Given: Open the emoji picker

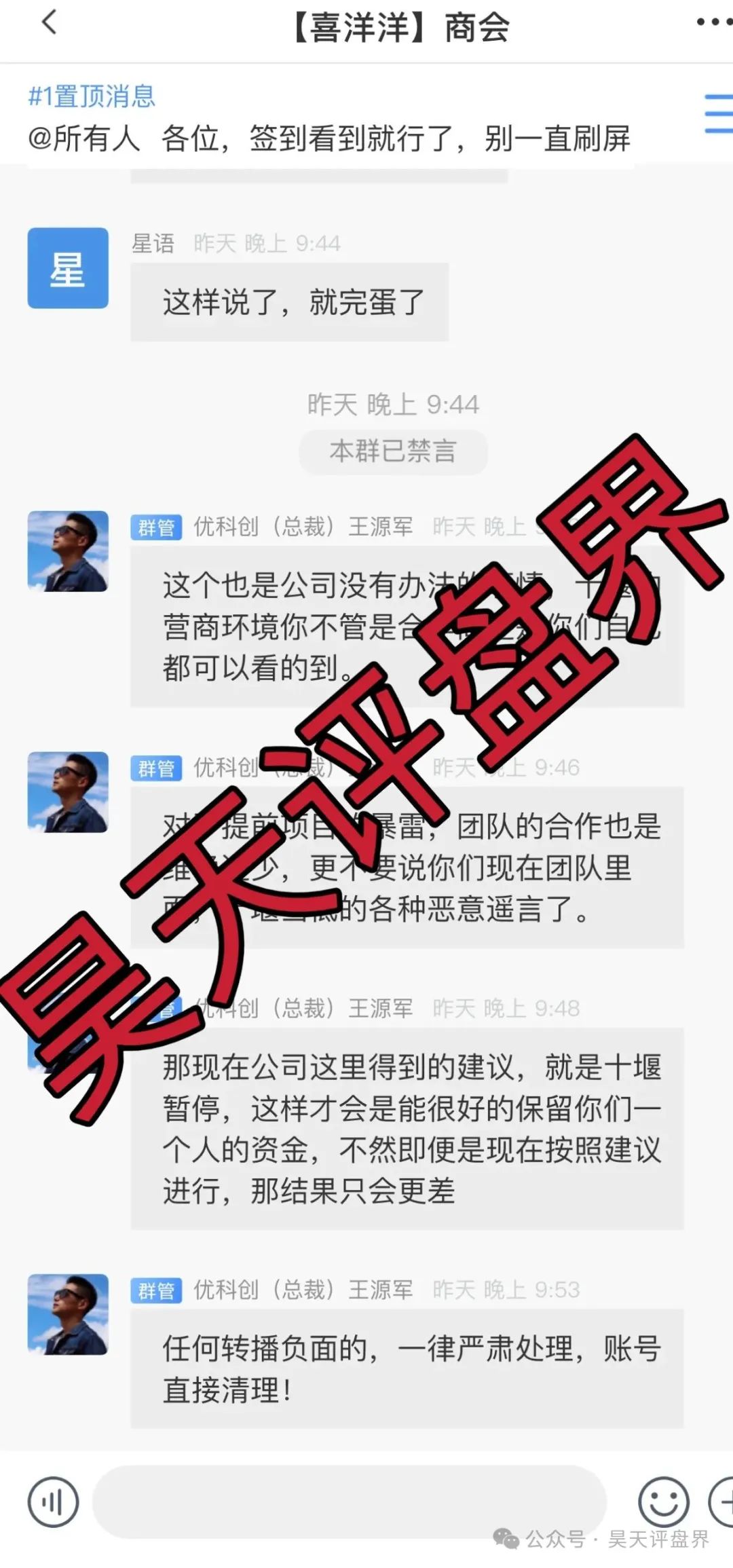Looking at the screenshot, I should tap(663, 1501).
